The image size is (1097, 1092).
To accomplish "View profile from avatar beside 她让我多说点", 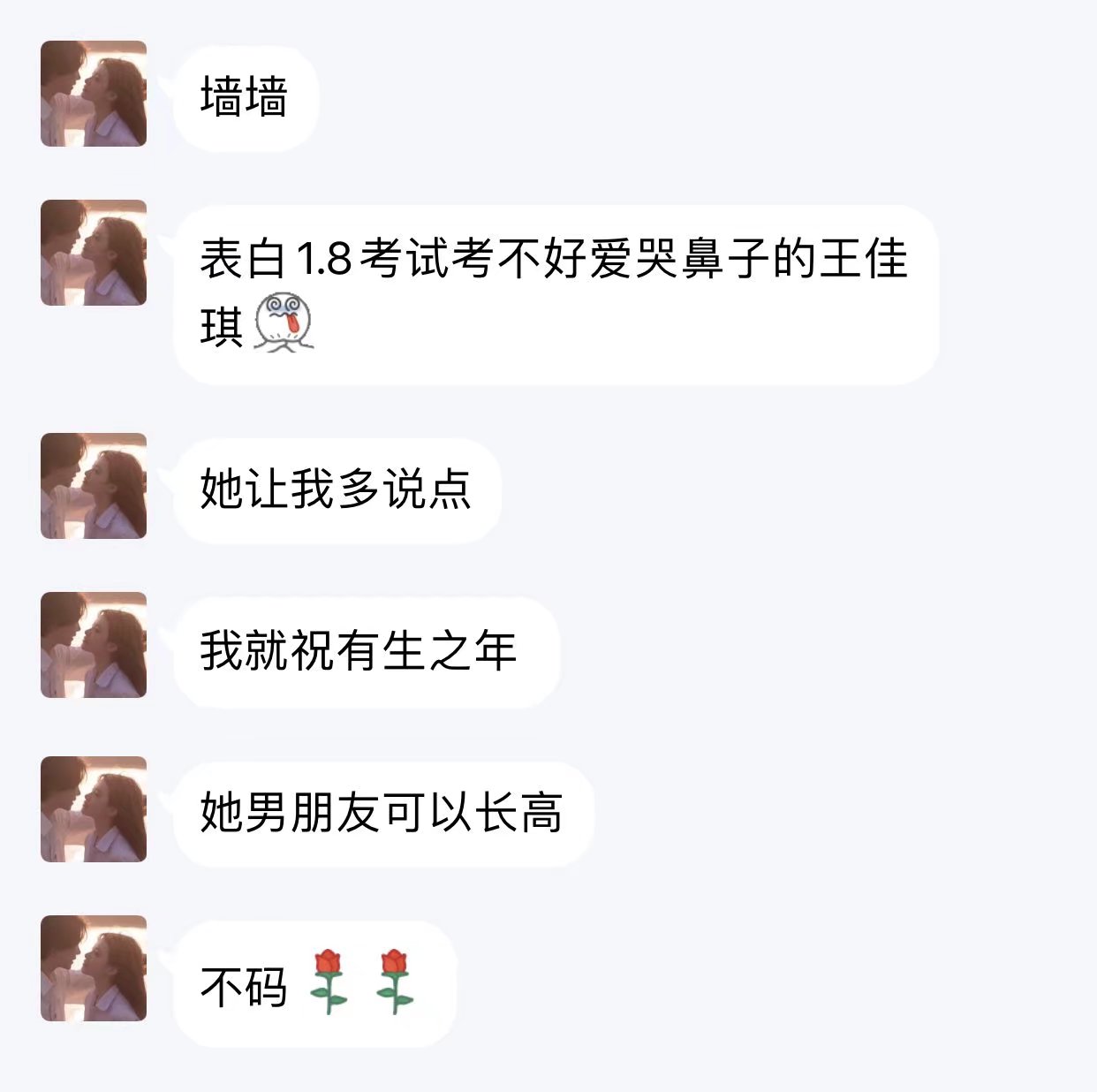I will coord(94,486).
